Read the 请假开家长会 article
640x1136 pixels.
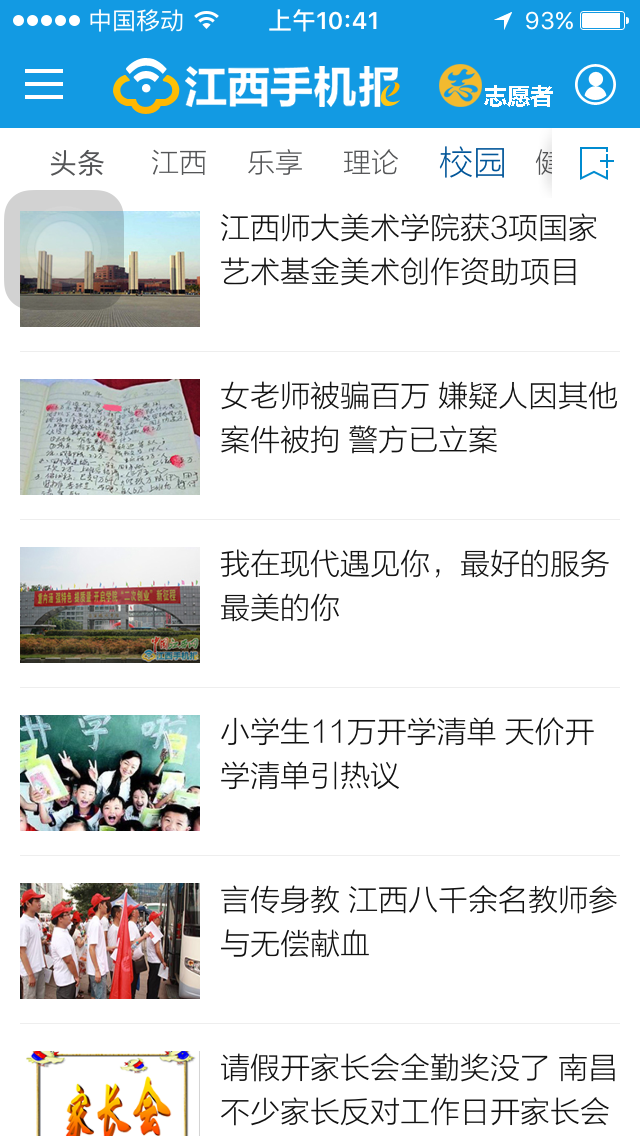[x=416, y=1088]
